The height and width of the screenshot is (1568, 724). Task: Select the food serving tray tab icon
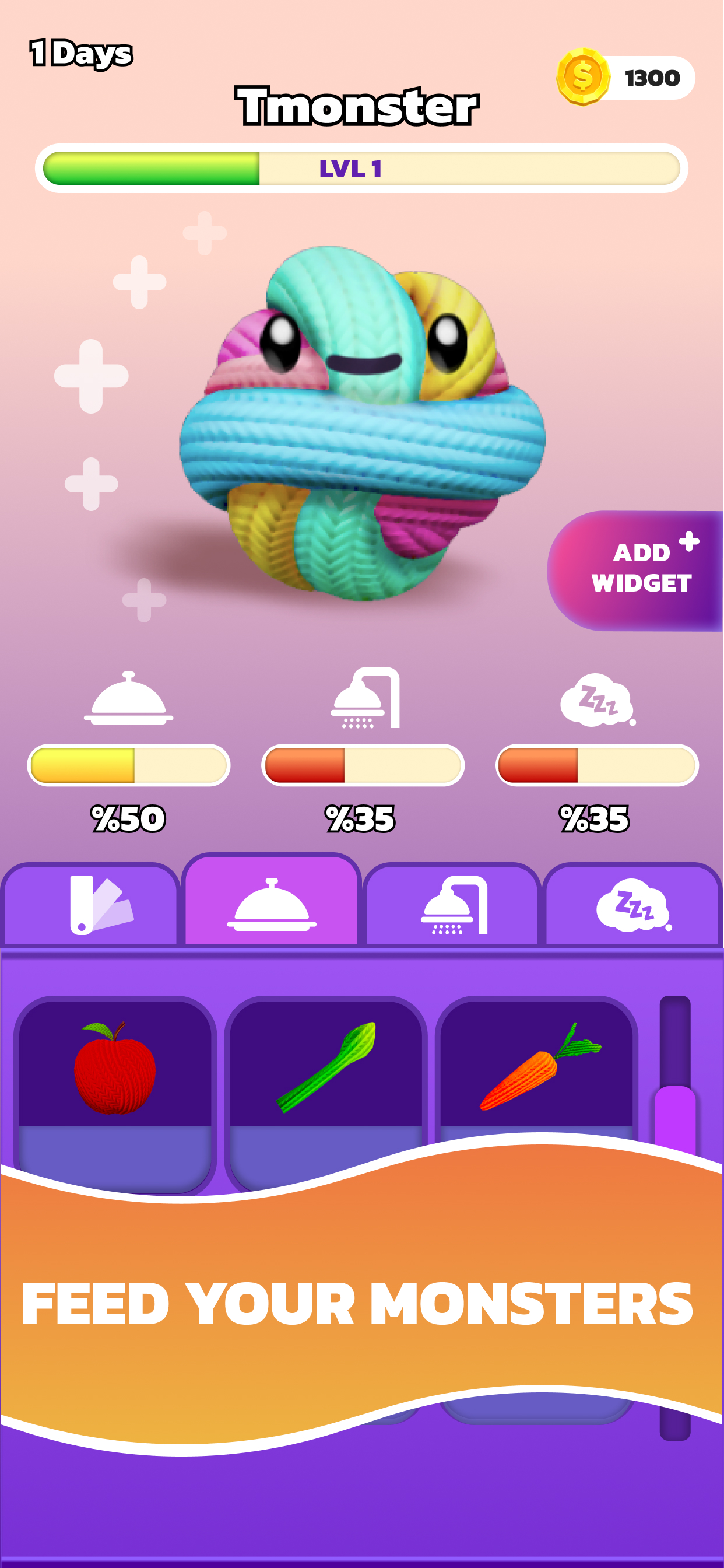point(272,907)
